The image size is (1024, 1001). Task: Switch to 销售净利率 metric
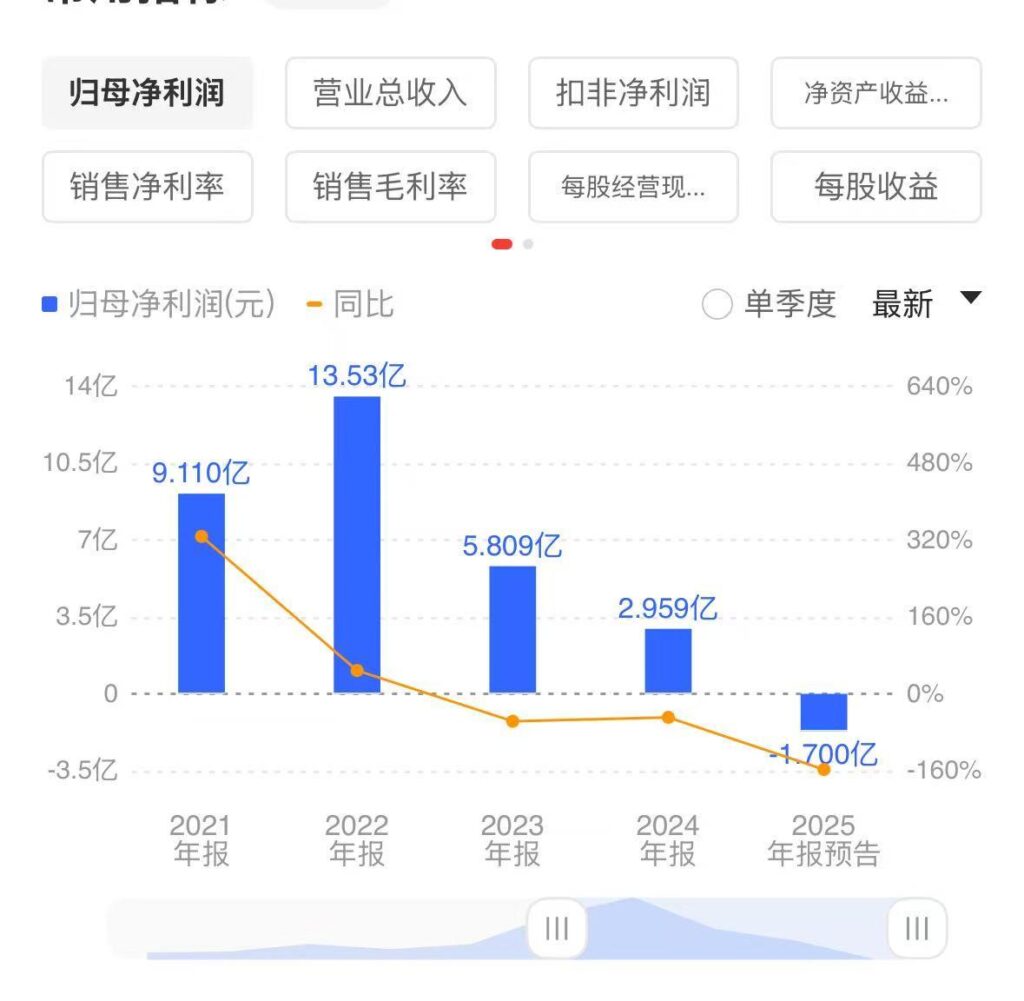[x=147, y=186]
